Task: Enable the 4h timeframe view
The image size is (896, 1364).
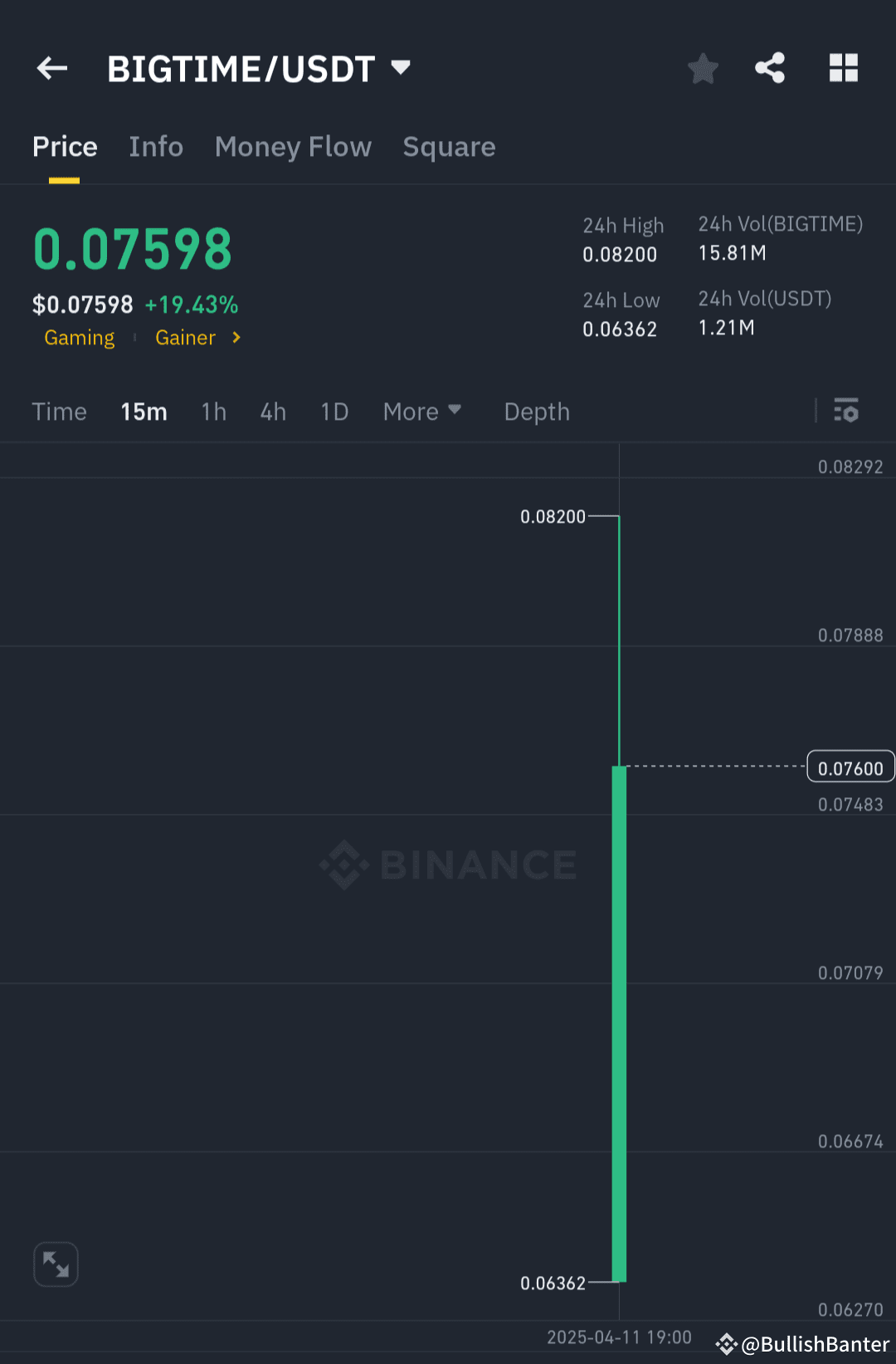Action: click(x=273, y=411)
